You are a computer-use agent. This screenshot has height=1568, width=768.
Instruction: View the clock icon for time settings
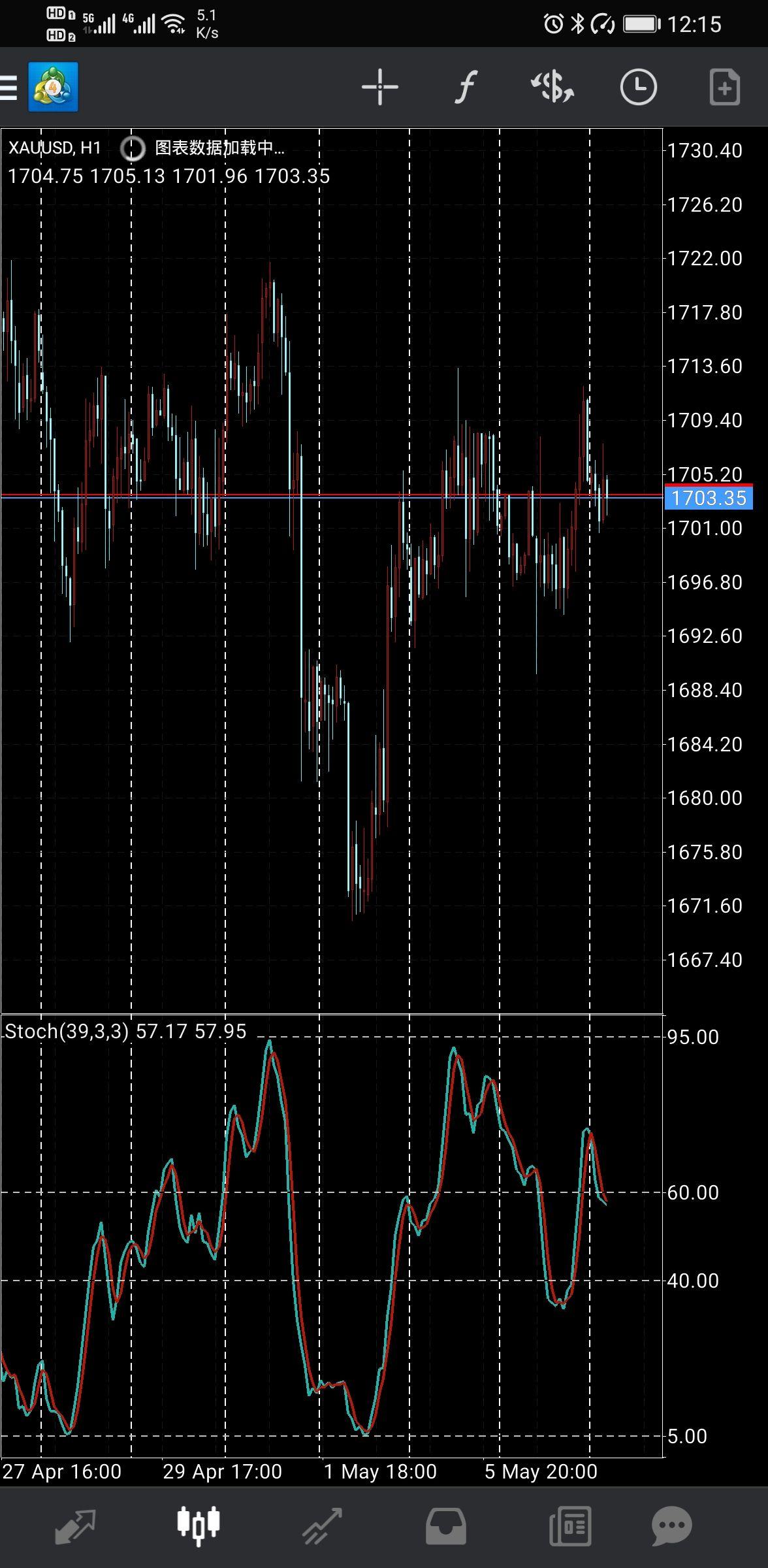639,86
